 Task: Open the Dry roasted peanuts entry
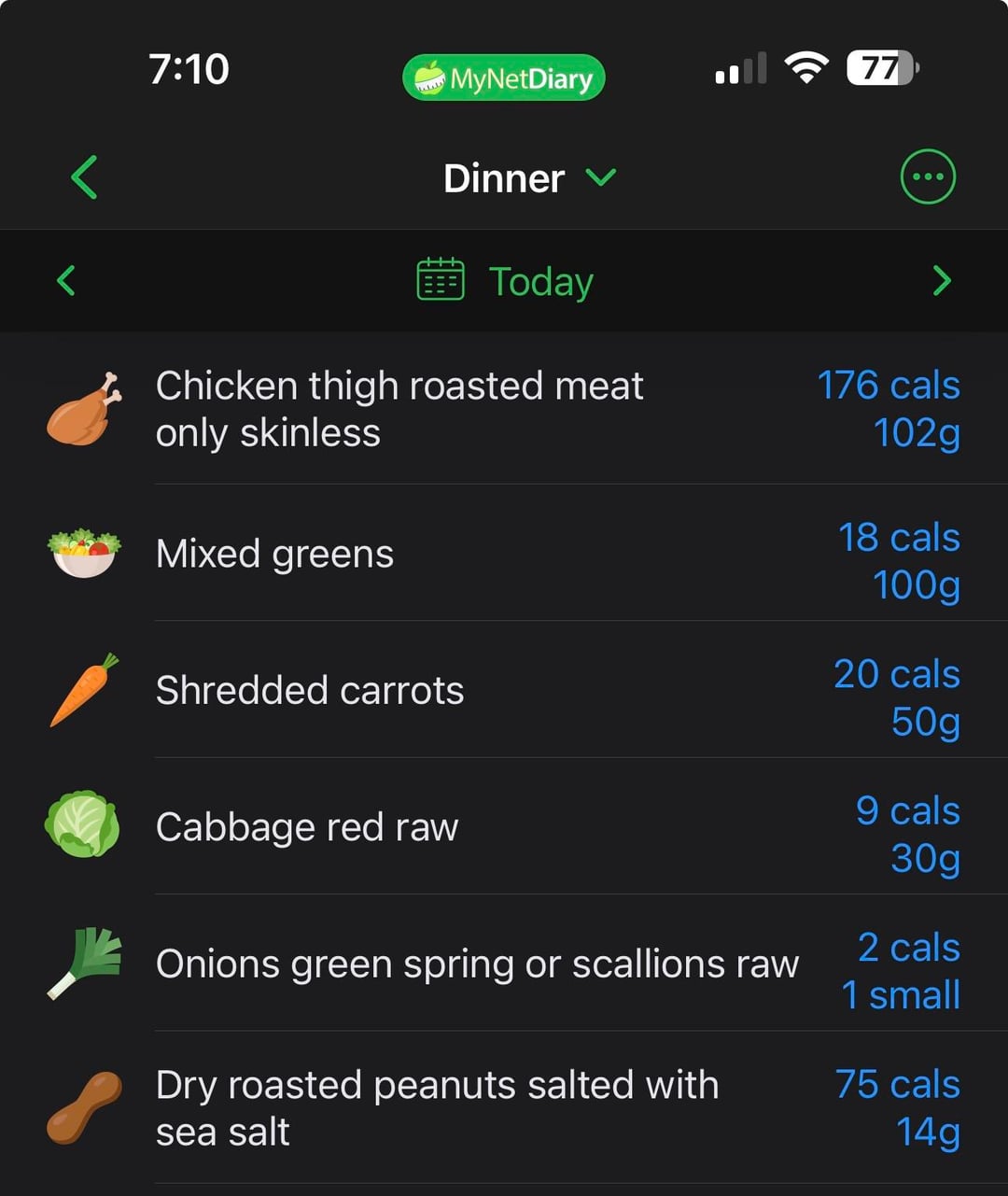[504, 1108]
